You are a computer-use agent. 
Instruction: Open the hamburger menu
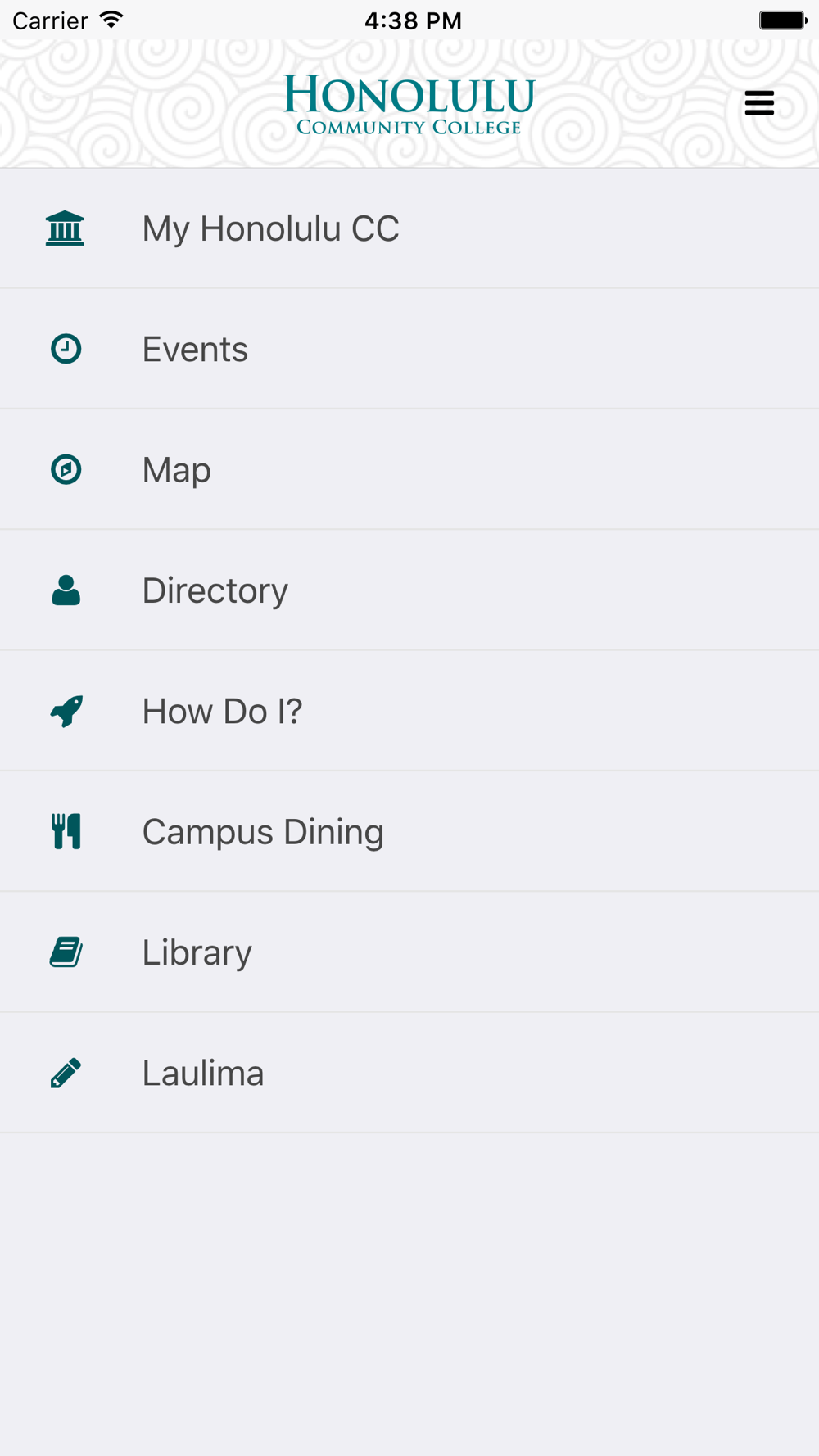coord(759,103)
